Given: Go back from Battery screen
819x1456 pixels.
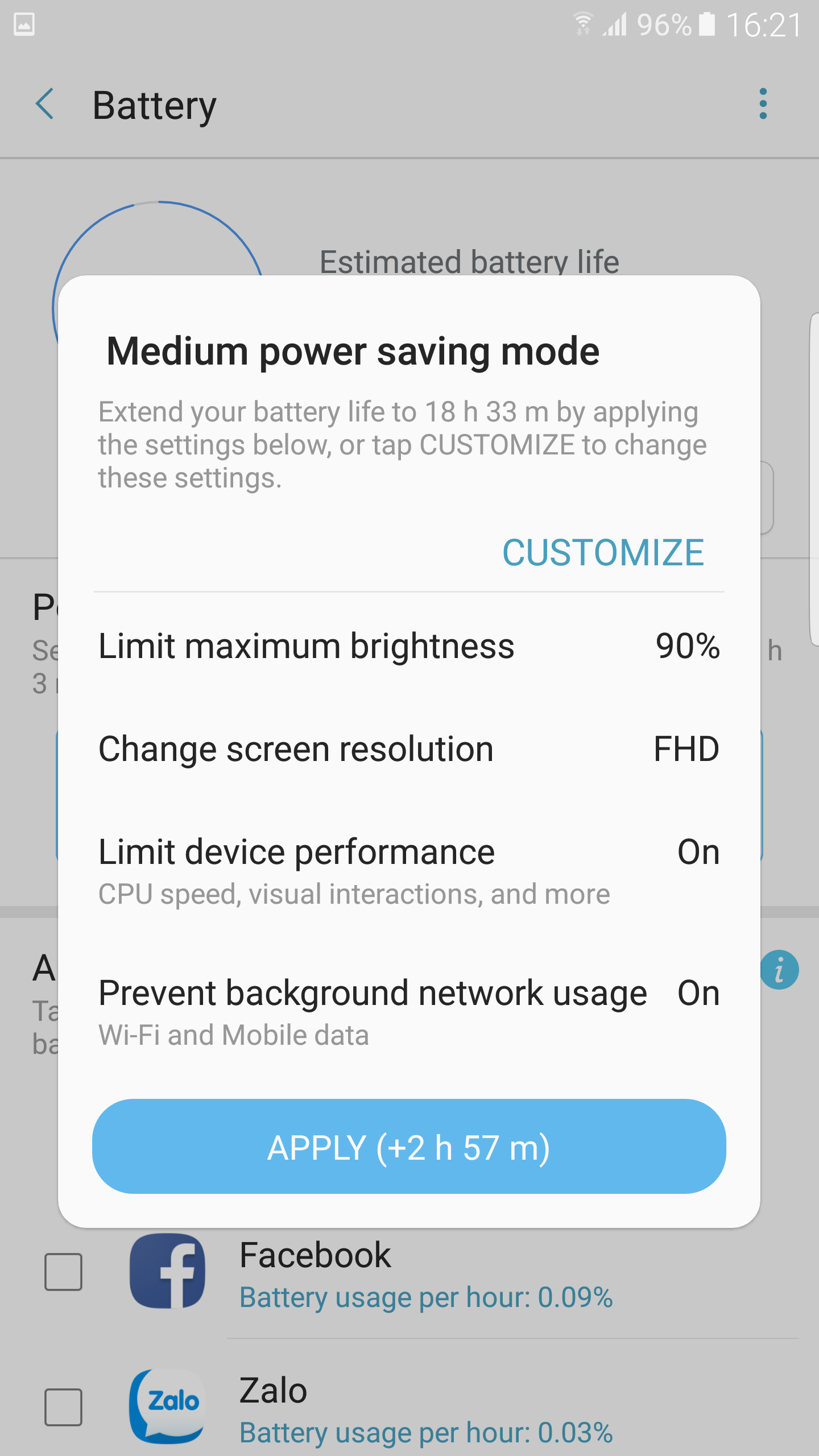Looking at the screenshot, I should pos(45,104).
